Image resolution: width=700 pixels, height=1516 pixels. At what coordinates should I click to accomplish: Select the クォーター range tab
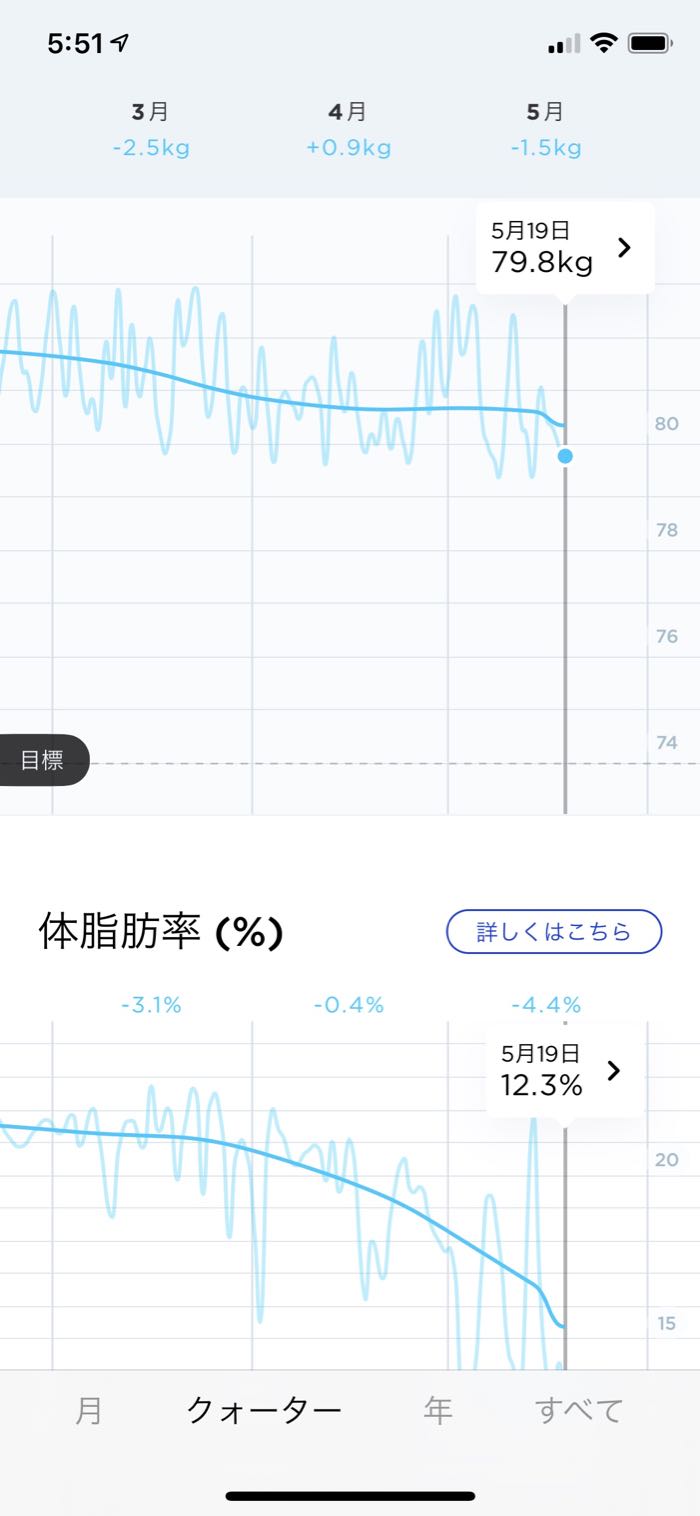(264, 1410)
